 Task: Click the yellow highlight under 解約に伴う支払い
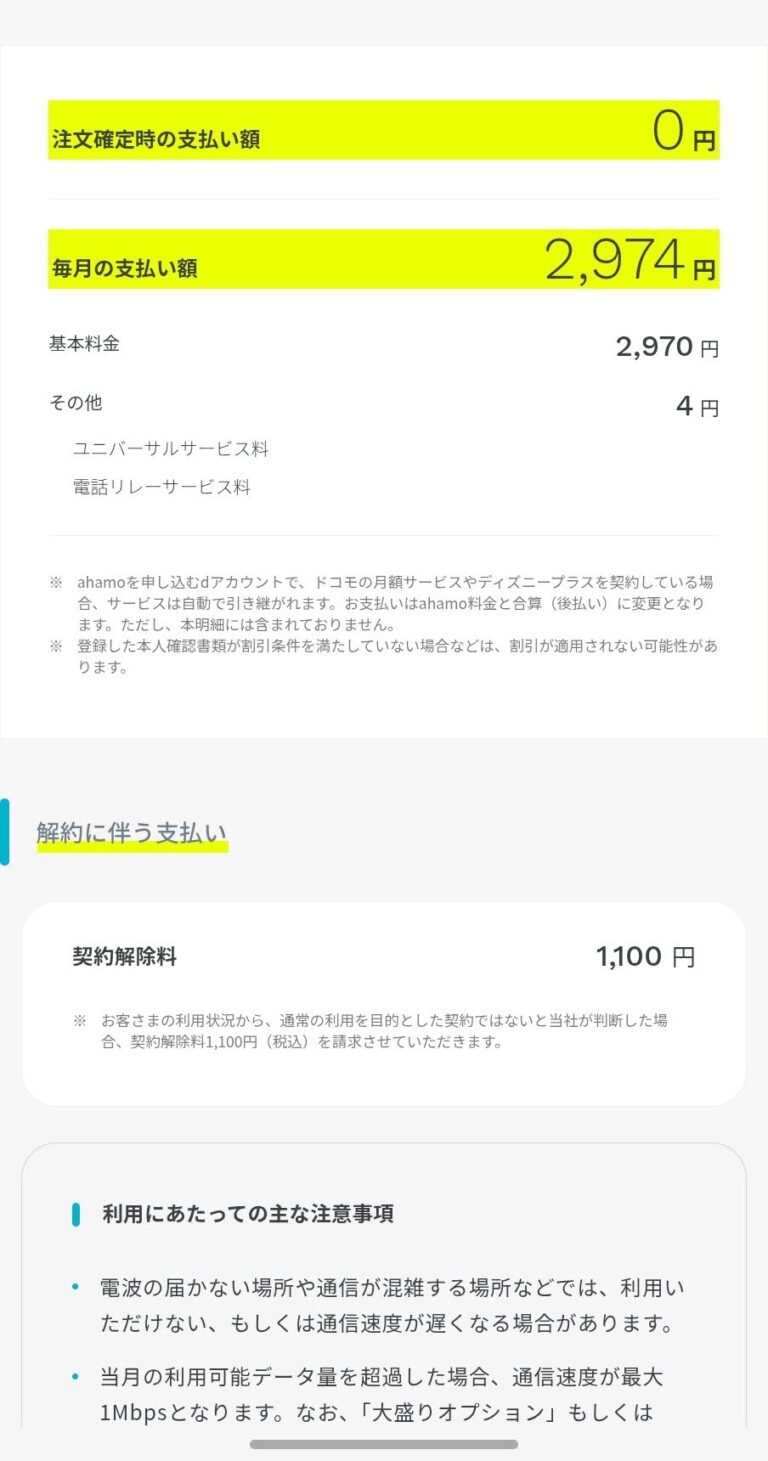pos(131,846)
